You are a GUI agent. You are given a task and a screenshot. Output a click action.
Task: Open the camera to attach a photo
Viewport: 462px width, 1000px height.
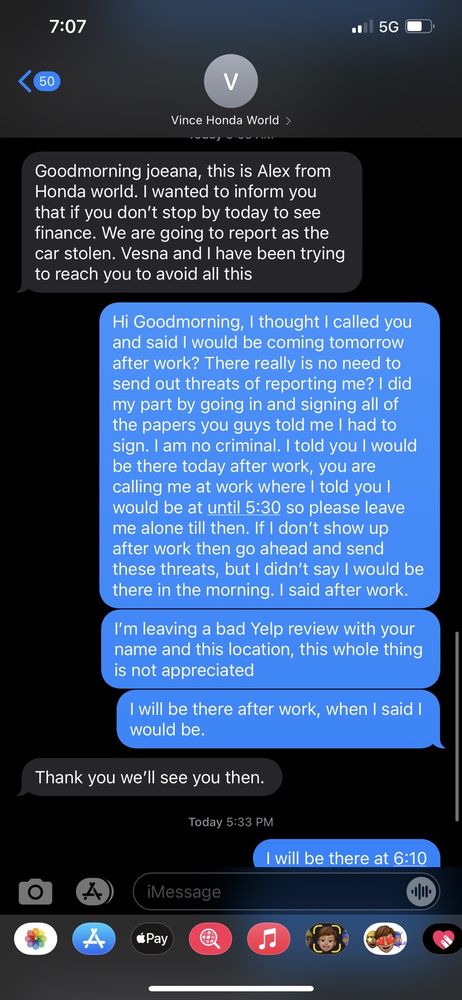(x=35, y=891)
